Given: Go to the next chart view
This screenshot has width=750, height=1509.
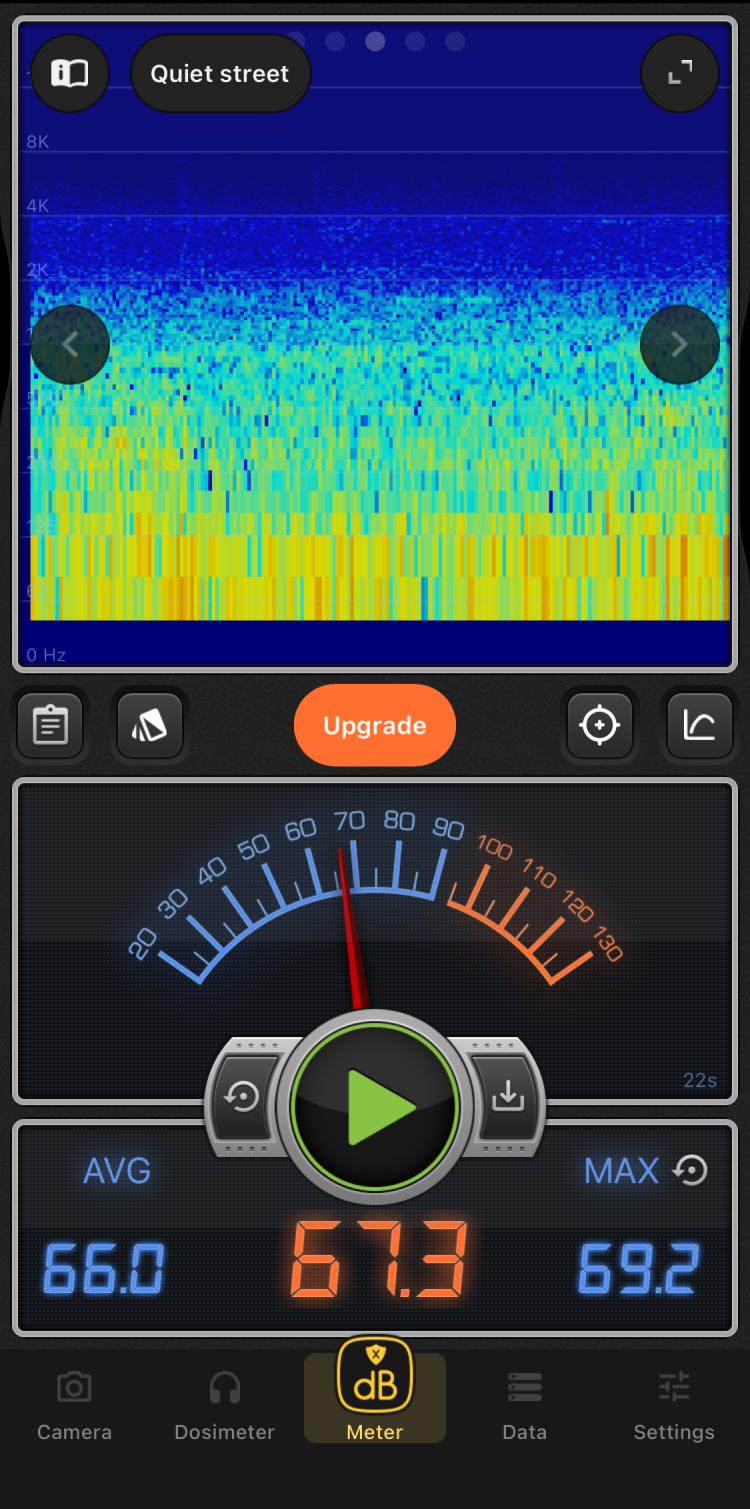Looking at the screenshot, I should point(680,344).
